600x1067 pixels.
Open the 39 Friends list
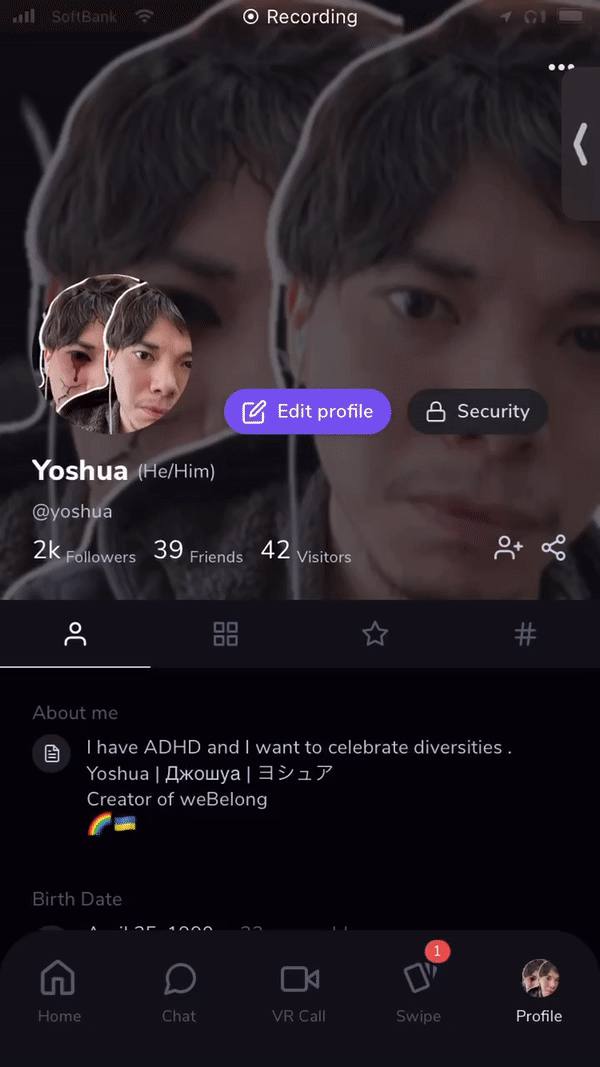(x=198, y=551)
